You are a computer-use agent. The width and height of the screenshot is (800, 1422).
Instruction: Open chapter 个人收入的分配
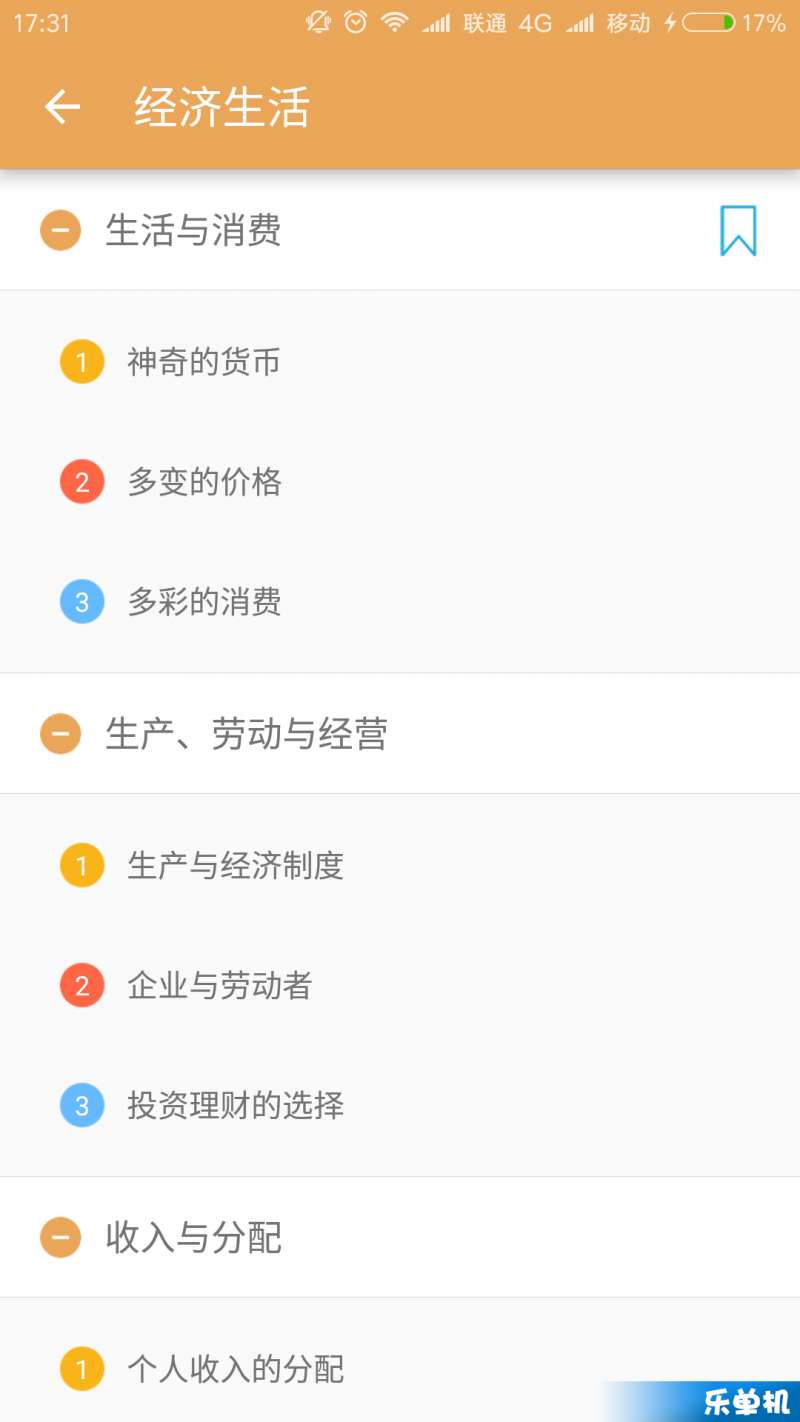click(400, 1369)
